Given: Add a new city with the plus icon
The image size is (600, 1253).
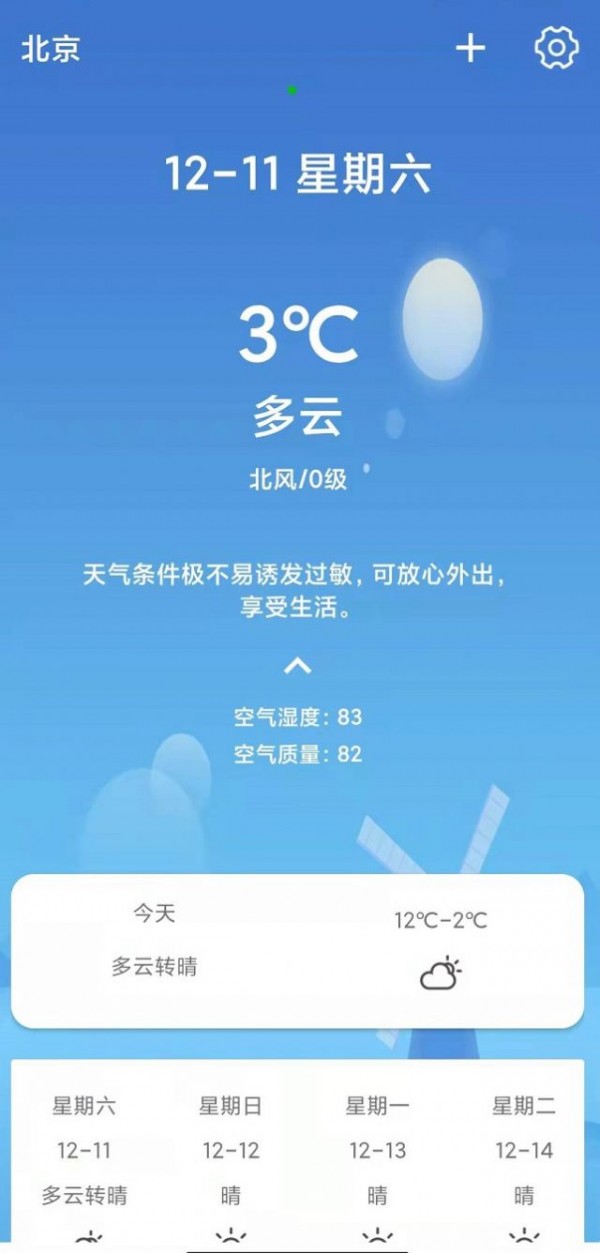Looking at the screenshot, I should pyautogui.click(x=470, y=48).
